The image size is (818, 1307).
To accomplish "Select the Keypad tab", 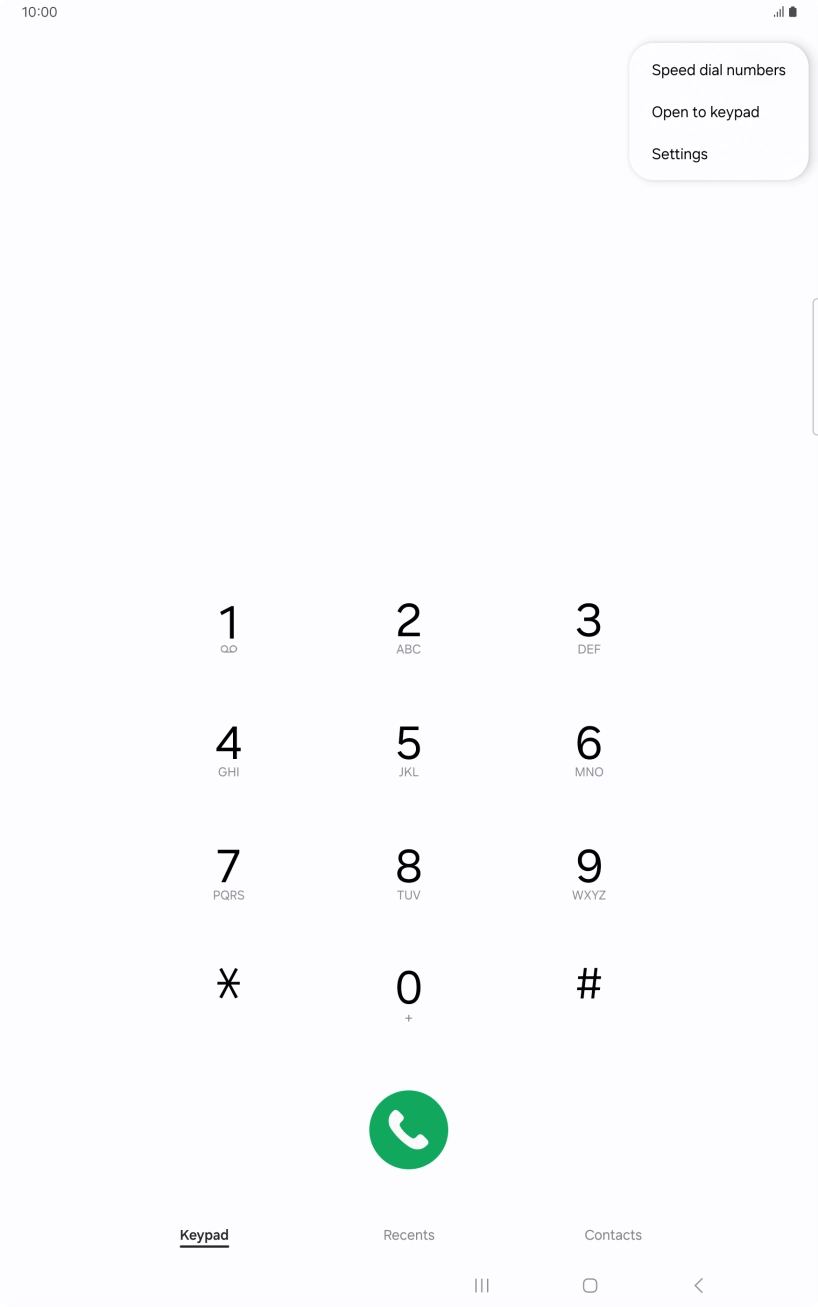I will pos(204,1235).
